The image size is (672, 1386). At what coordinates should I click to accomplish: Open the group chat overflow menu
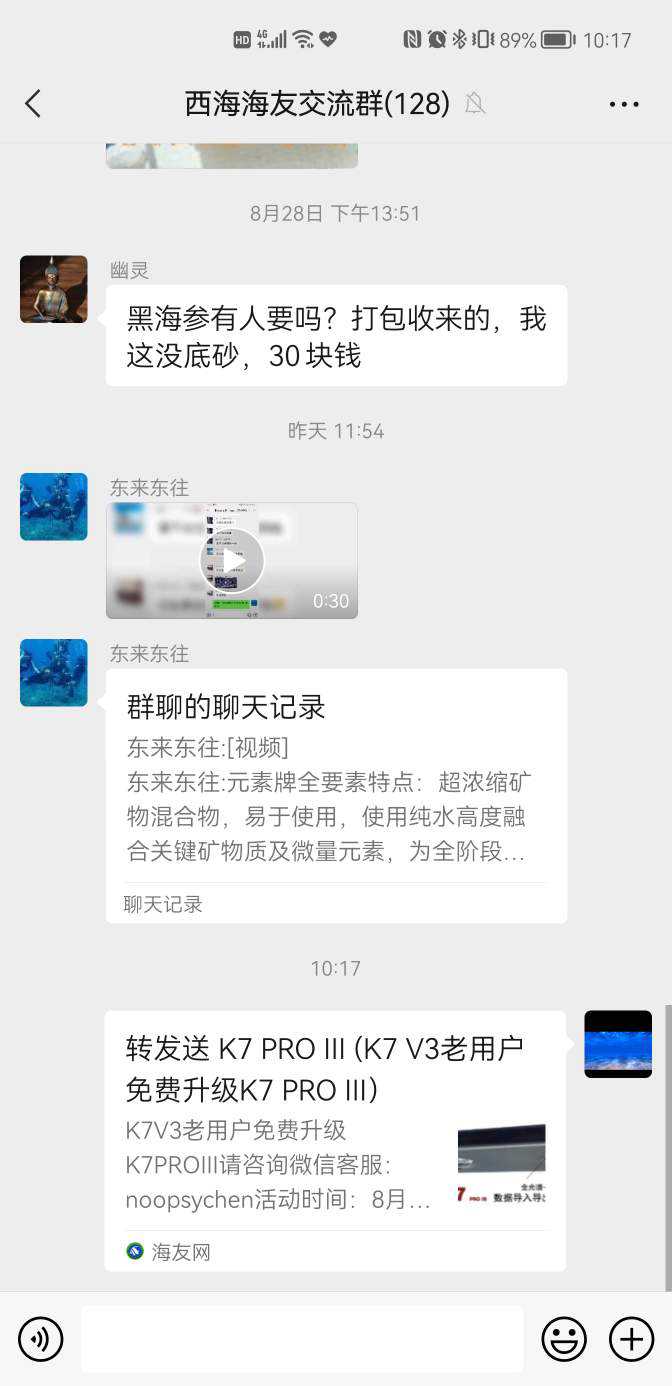point(623,104)
